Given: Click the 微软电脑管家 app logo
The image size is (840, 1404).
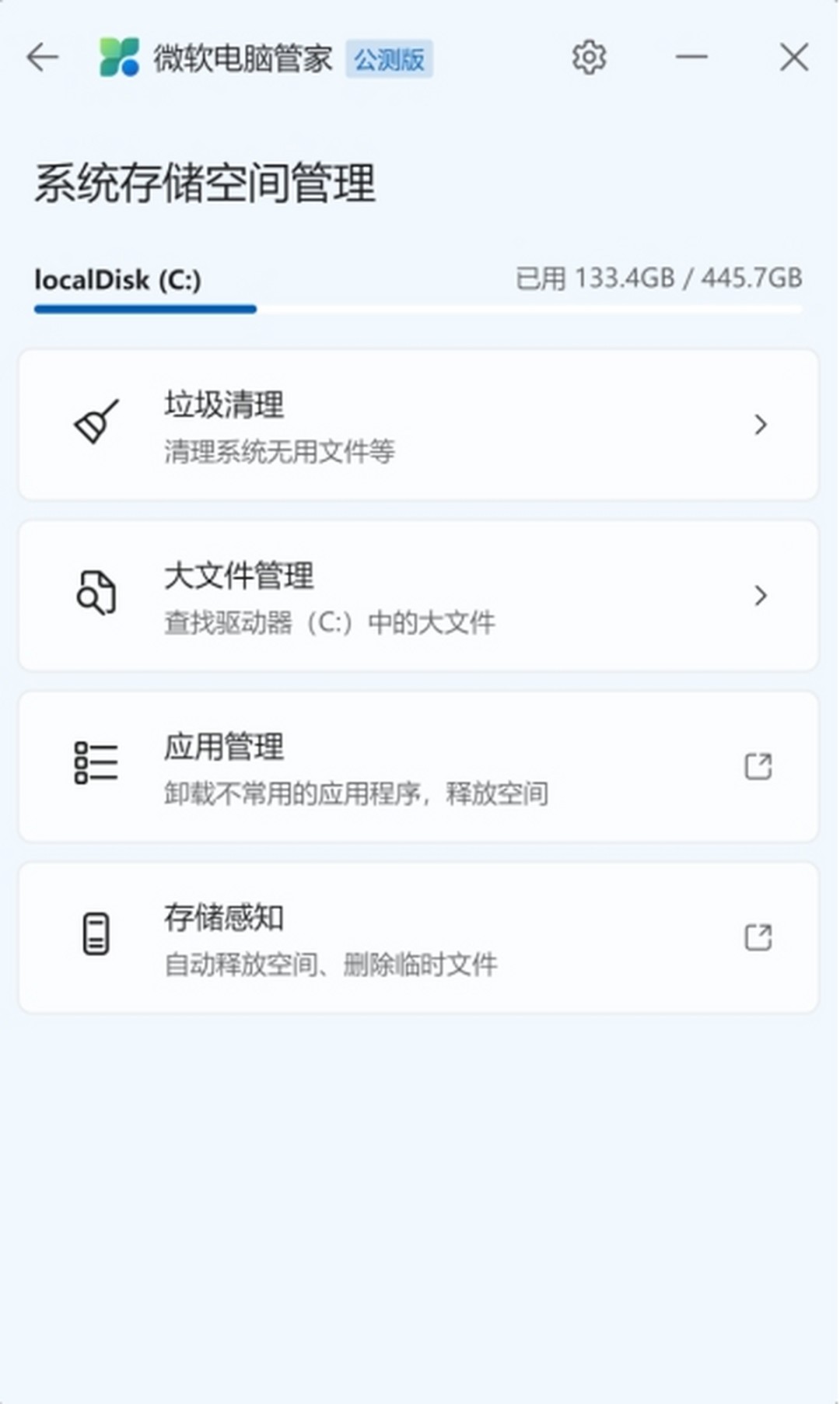Looking at the screenshot, I should coord(118,58).
